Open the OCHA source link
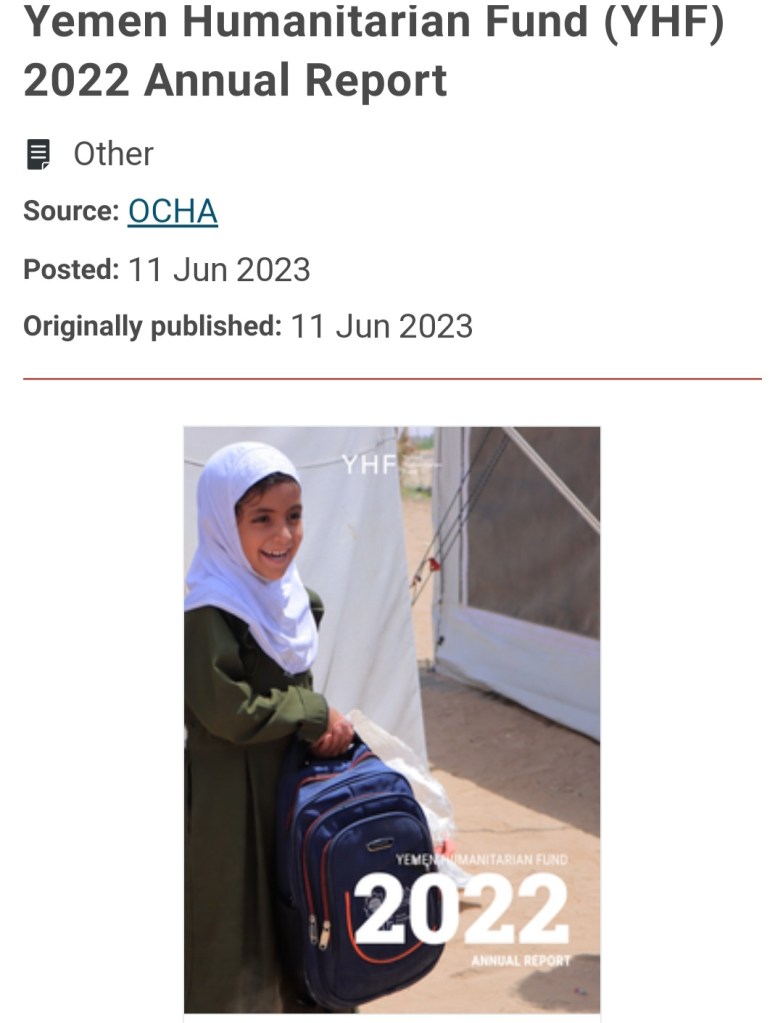The image size is (783, 1023). pyautogui.click(x=172, y=212)
